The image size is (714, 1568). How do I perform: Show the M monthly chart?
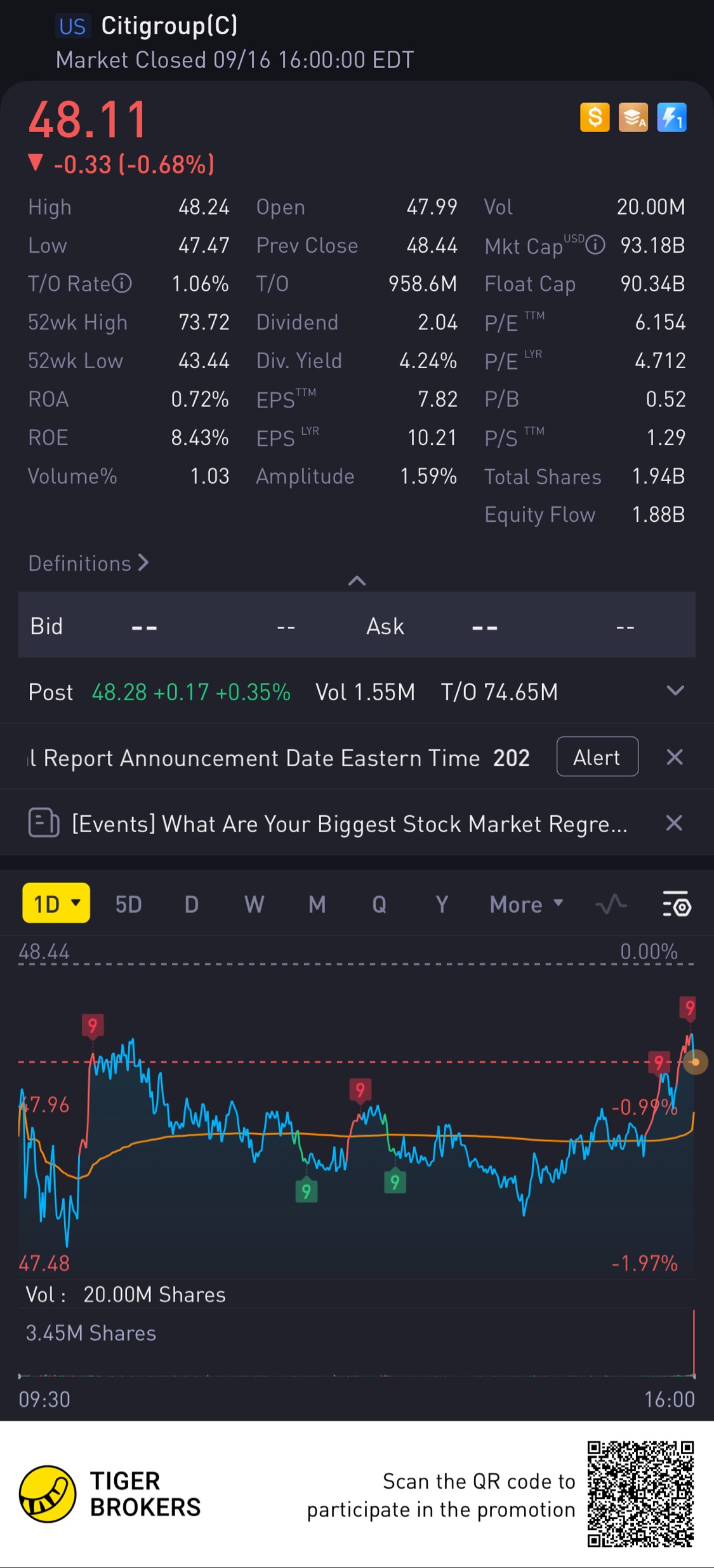click(x=317, y=904)
